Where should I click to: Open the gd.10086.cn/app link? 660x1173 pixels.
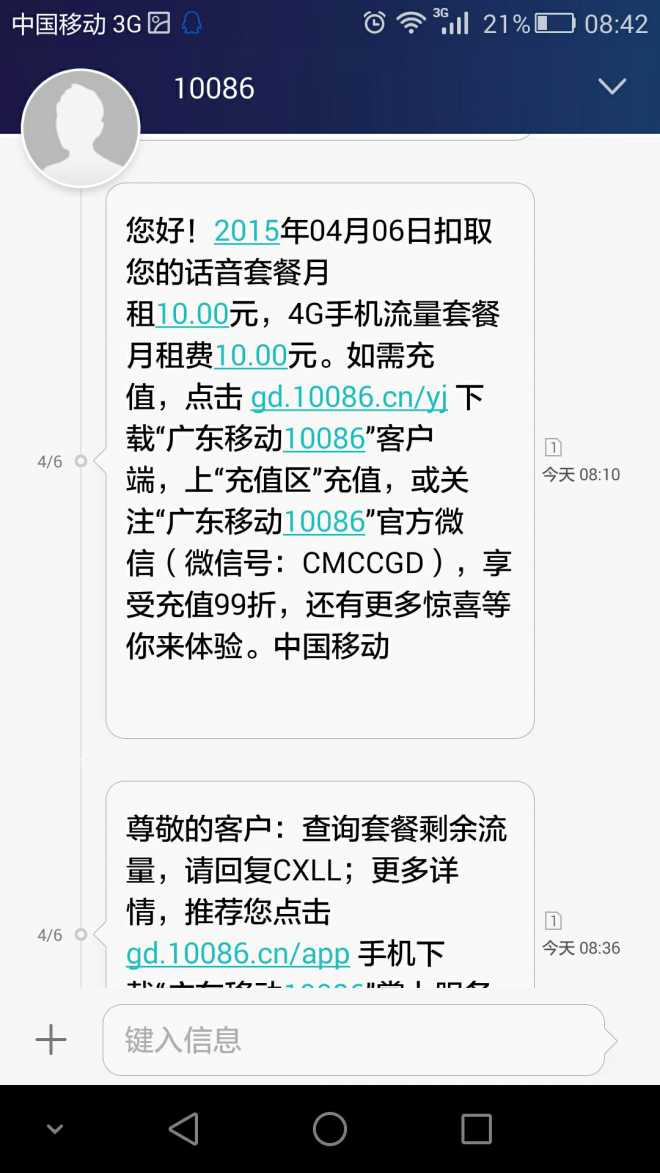(x=238, y=954)
